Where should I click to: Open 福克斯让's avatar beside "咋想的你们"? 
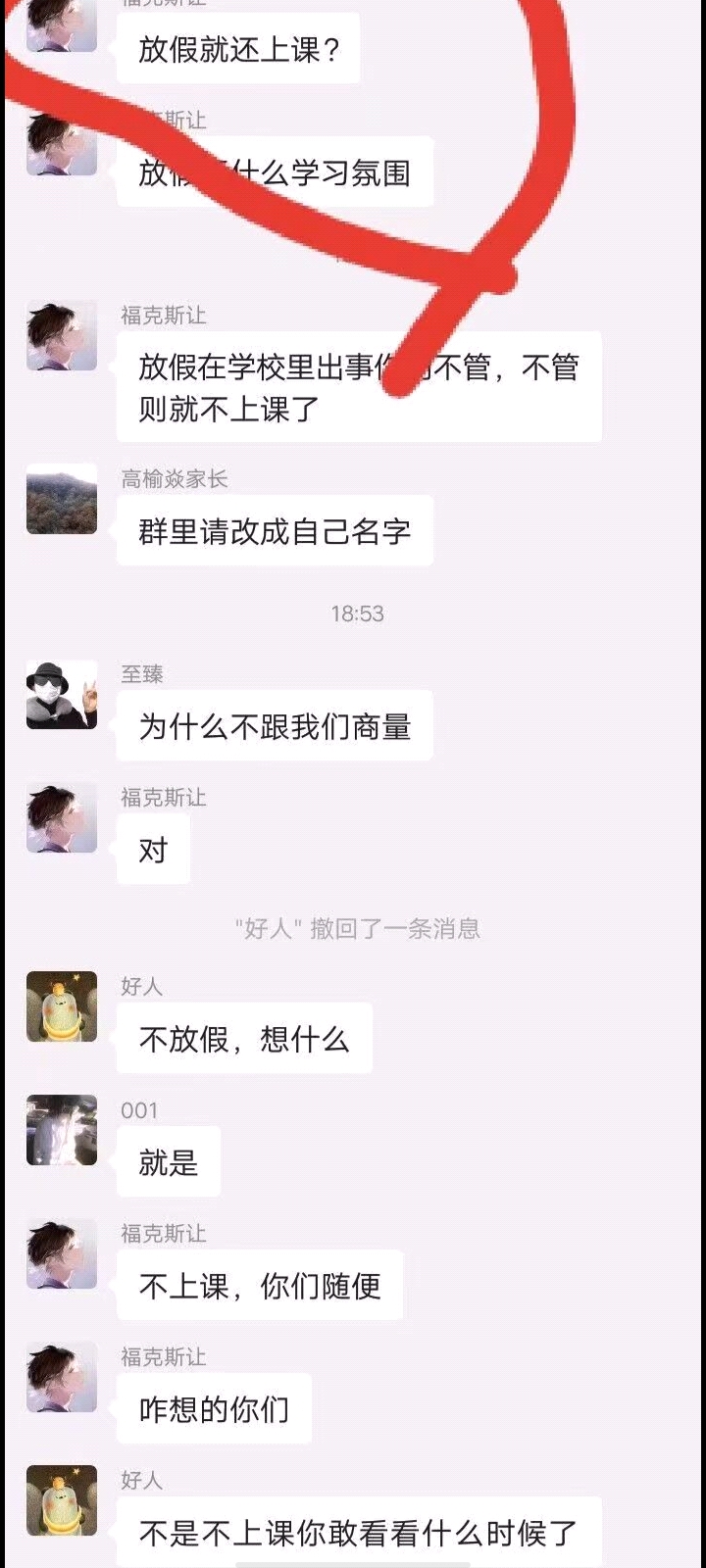click(61, 1377)
